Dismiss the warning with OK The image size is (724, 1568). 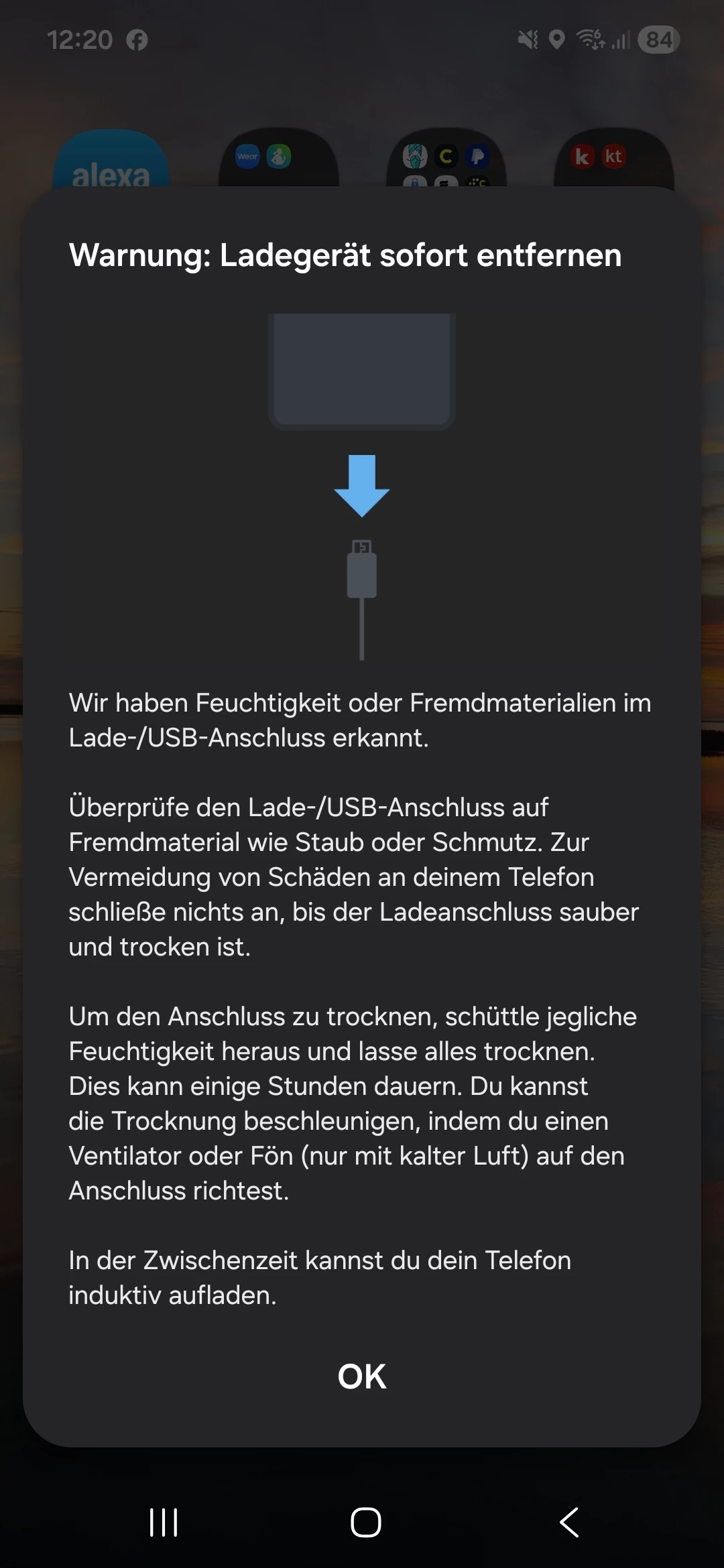pyautogui.click(x=362, y=1377)
